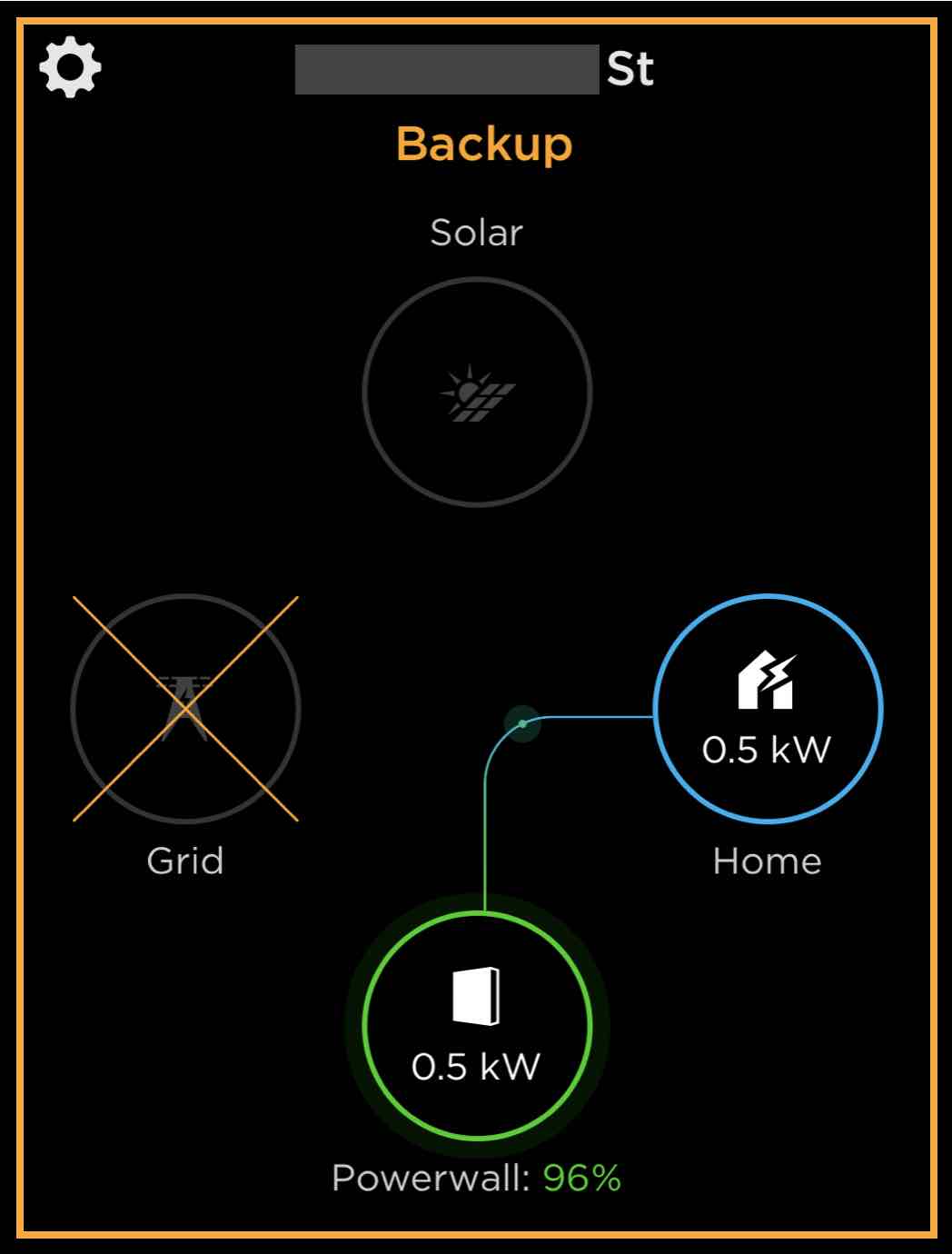The image size is (952, 1254).
Task: View Home usage of 0.5 kW
Action: (x=768, y=709)
